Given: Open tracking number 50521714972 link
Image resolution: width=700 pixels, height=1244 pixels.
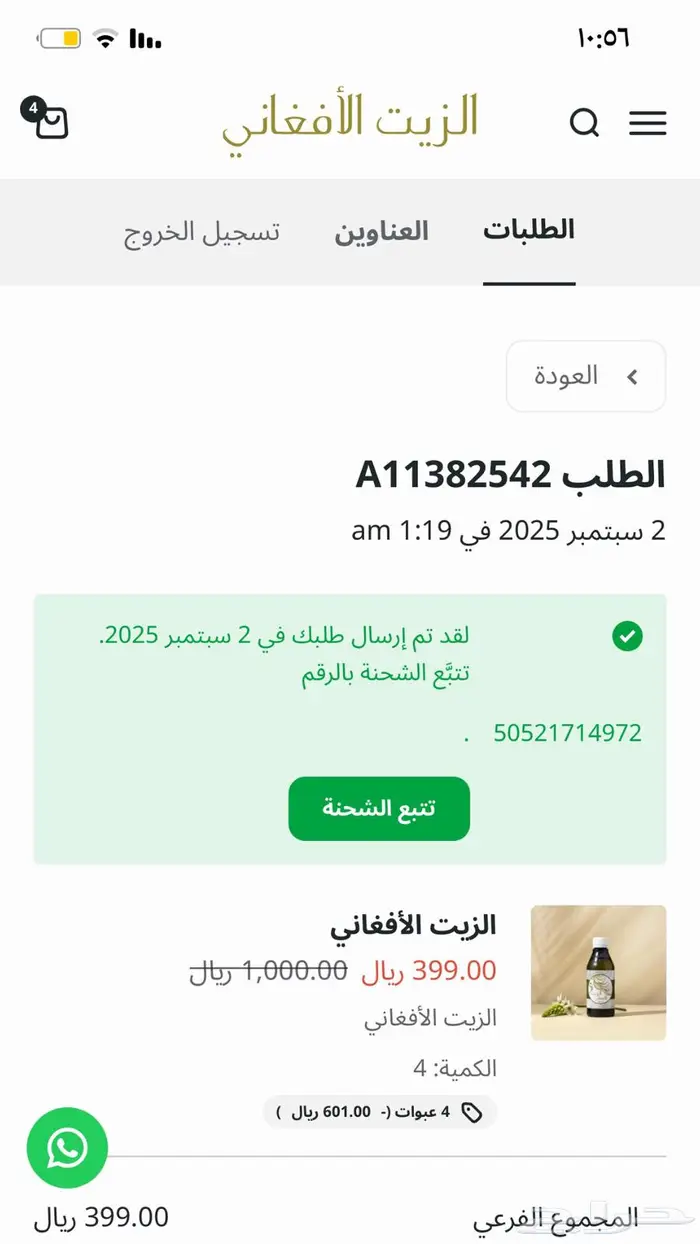Looking at the screenshot, I should (567, 733).
